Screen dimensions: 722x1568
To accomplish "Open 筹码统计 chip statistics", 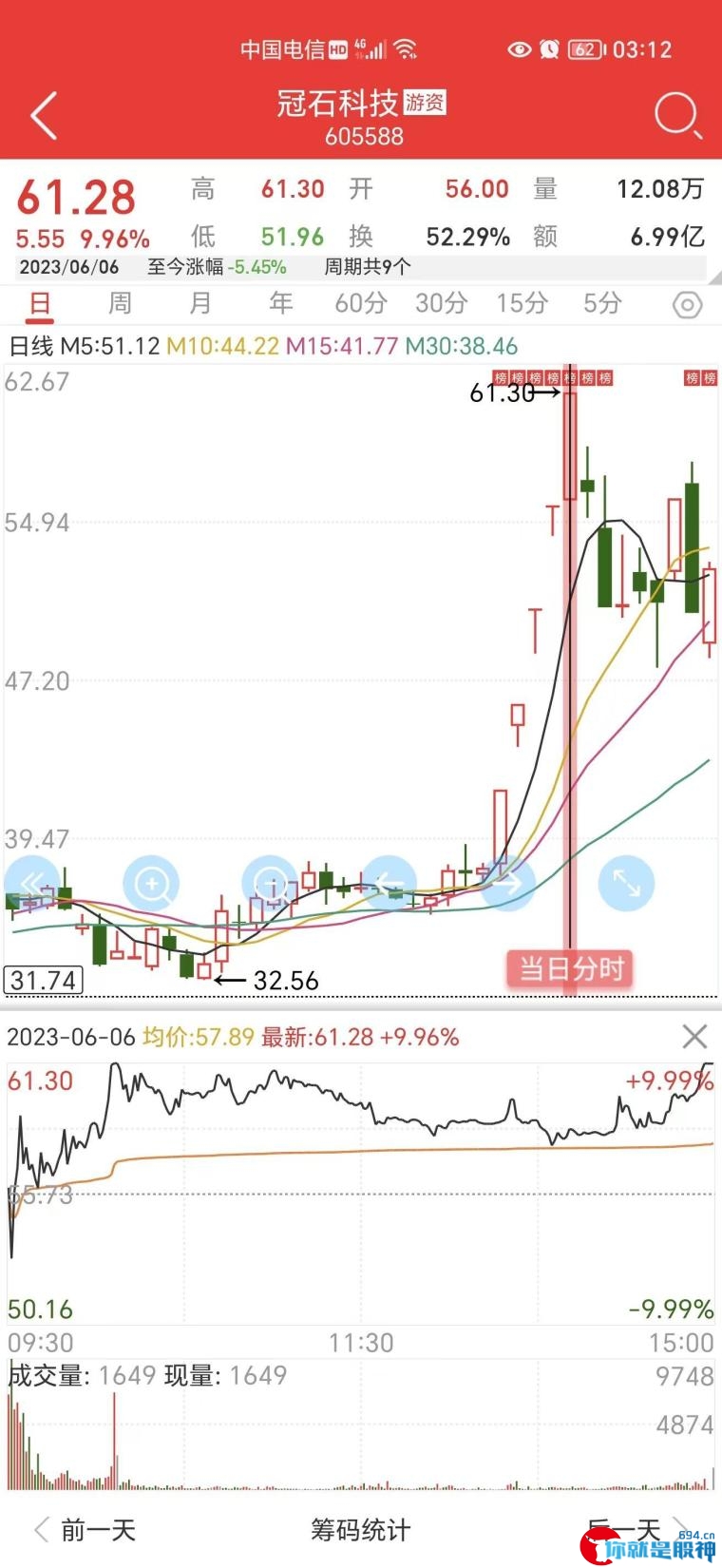I will [361, 1530].
